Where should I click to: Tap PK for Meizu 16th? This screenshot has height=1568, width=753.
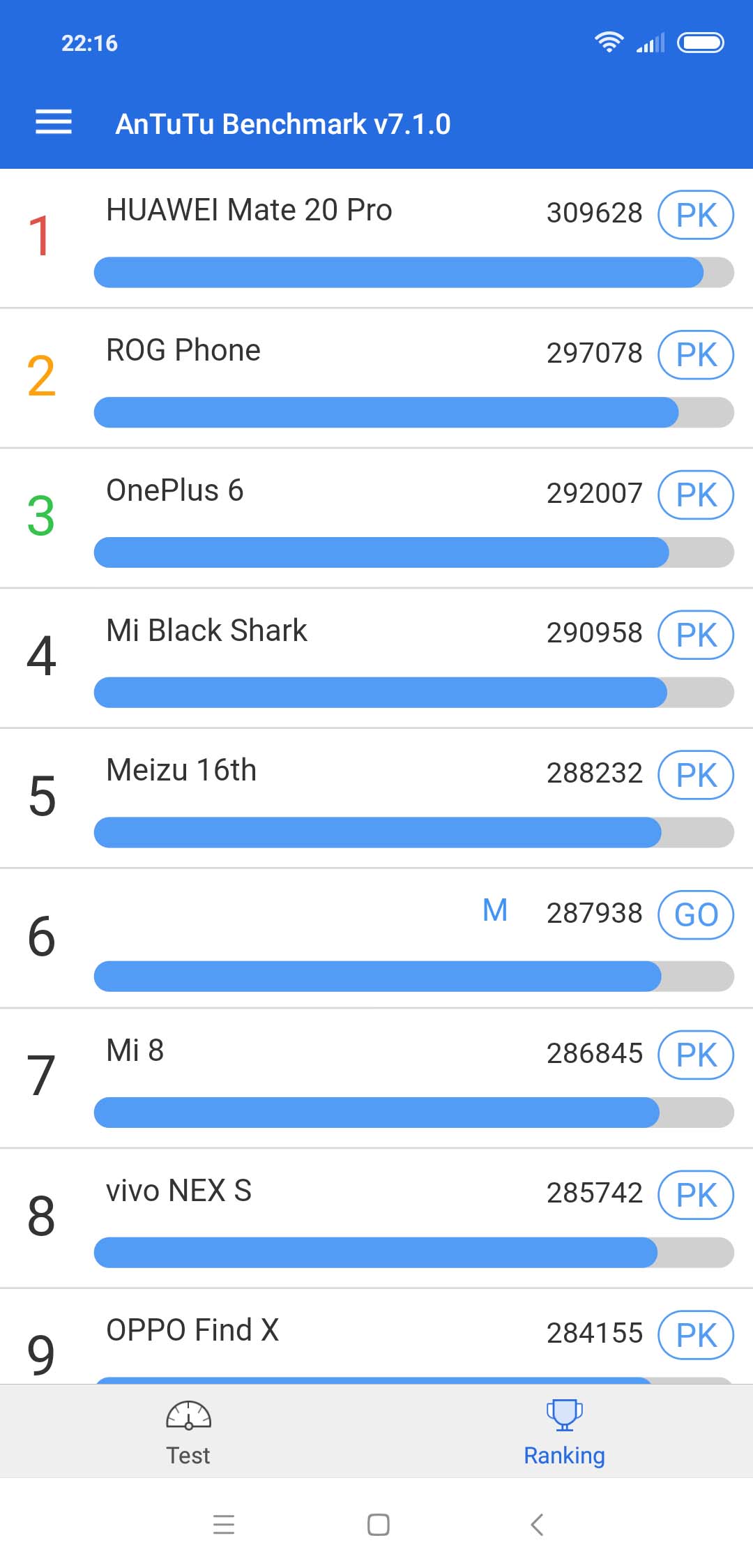tap(696, 775)
